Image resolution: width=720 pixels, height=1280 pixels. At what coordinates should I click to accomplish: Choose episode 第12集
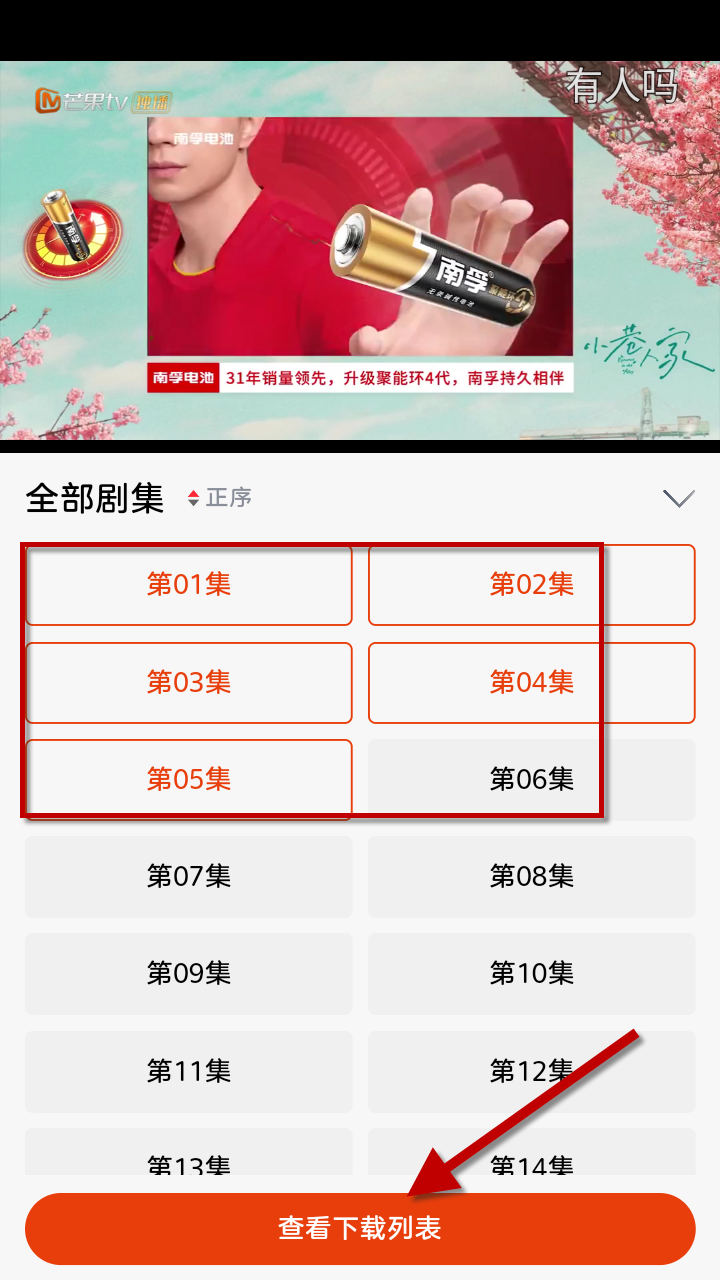pos(531,1071)
